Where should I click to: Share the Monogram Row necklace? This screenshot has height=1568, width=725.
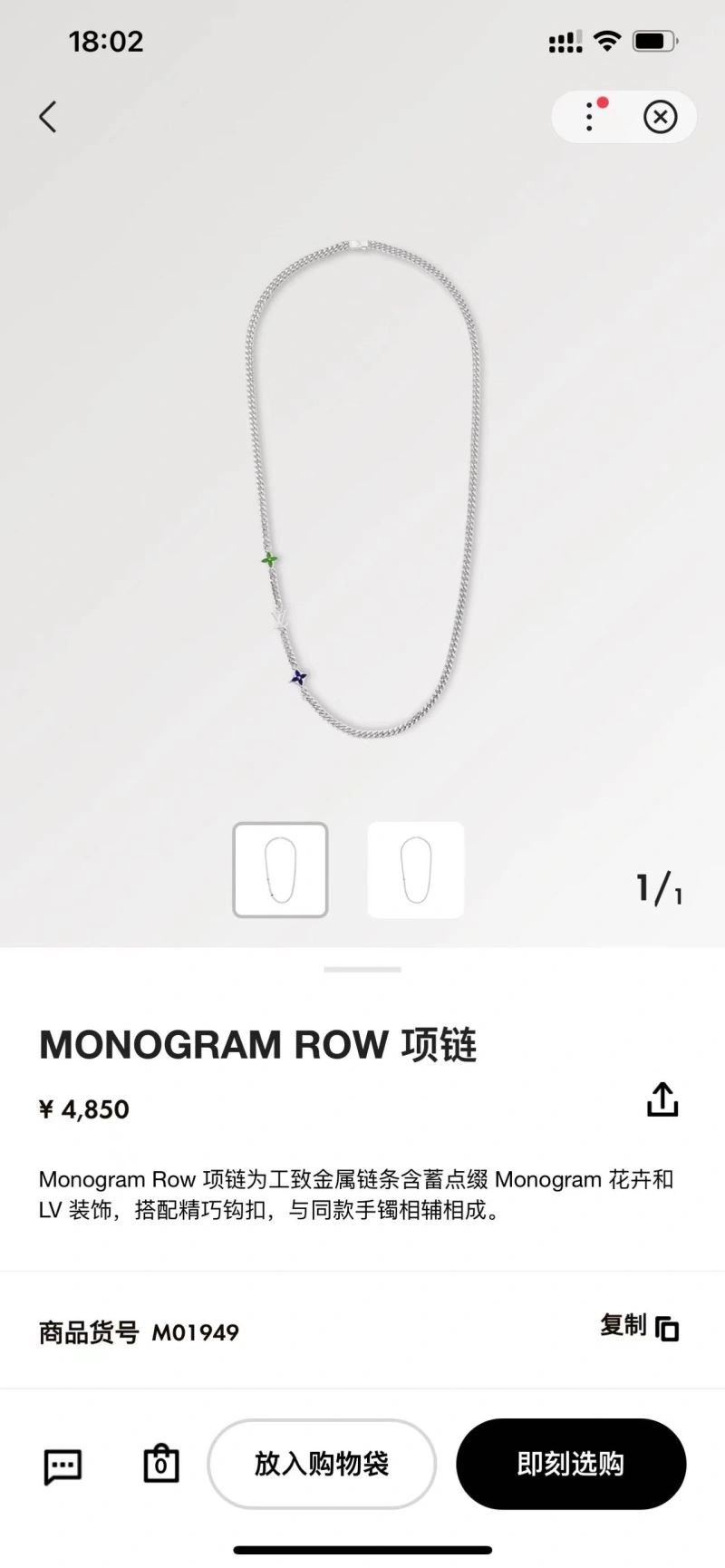pos(662,1099)
